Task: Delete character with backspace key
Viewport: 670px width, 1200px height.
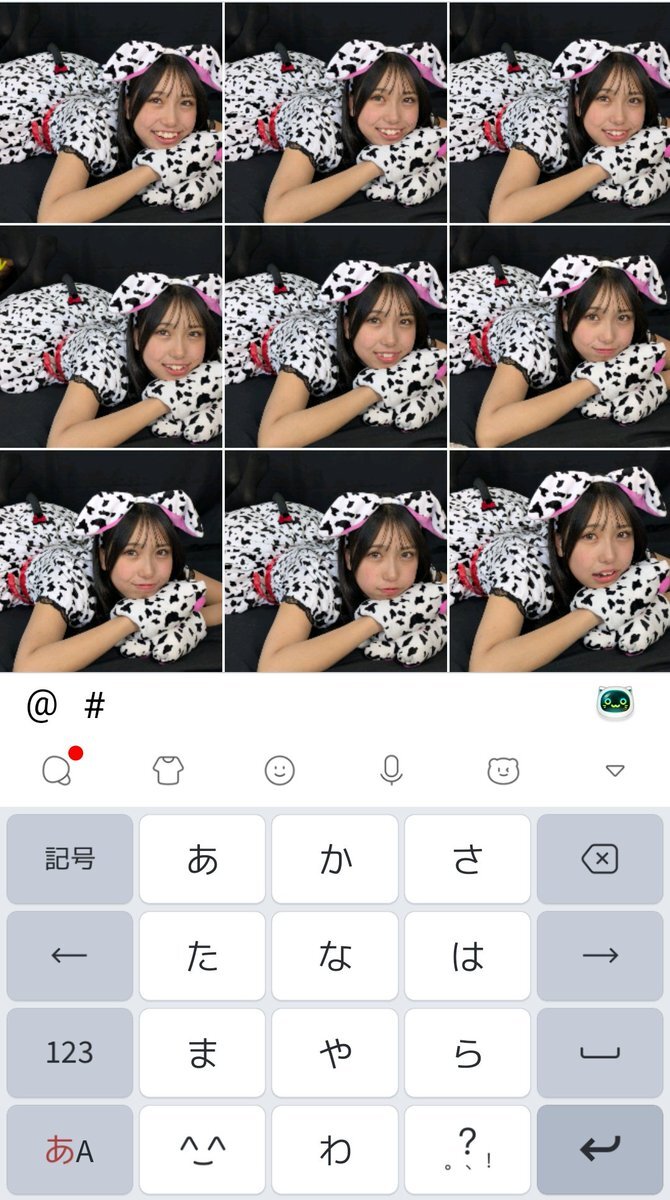Action: [600, 859]
